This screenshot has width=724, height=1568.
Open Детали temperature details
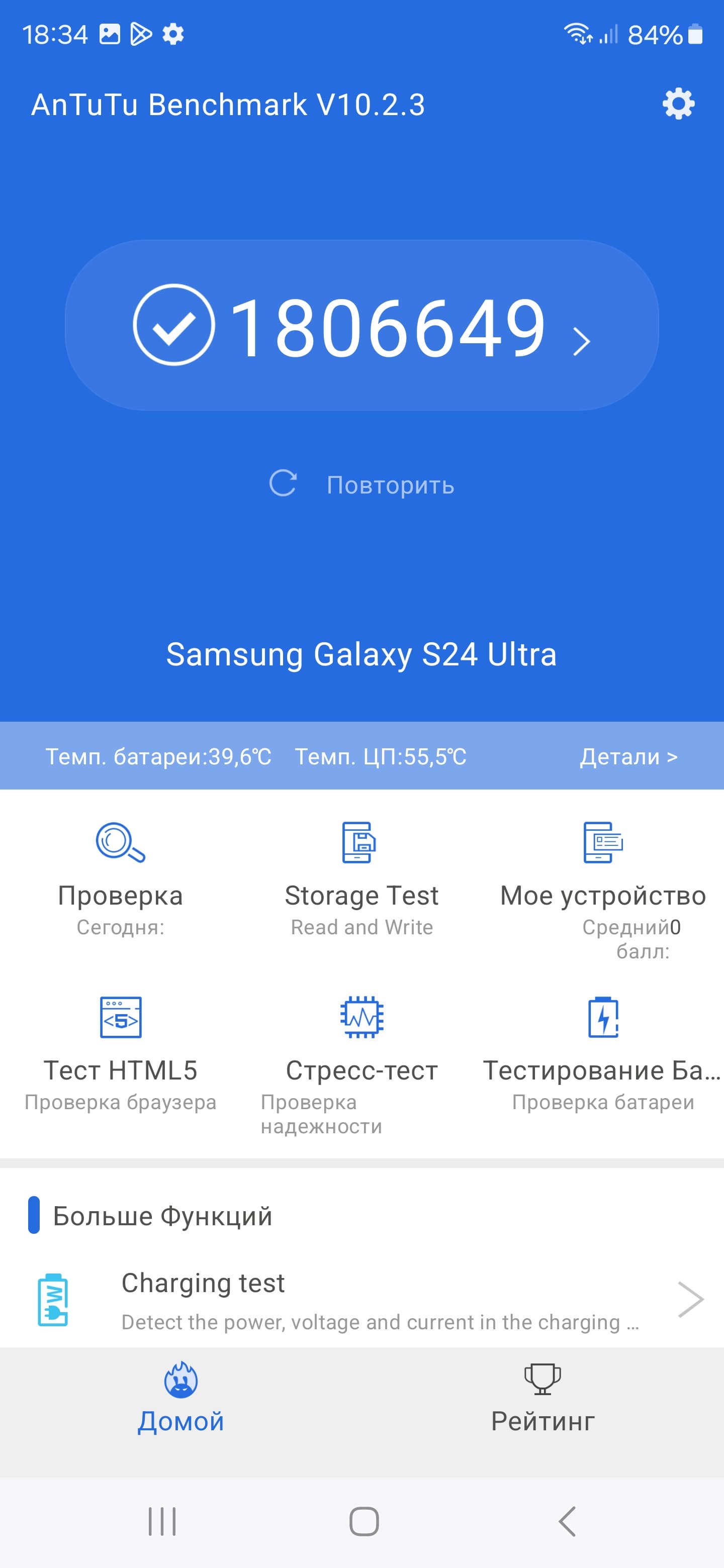pyautogui.click(x=628, y=756)
